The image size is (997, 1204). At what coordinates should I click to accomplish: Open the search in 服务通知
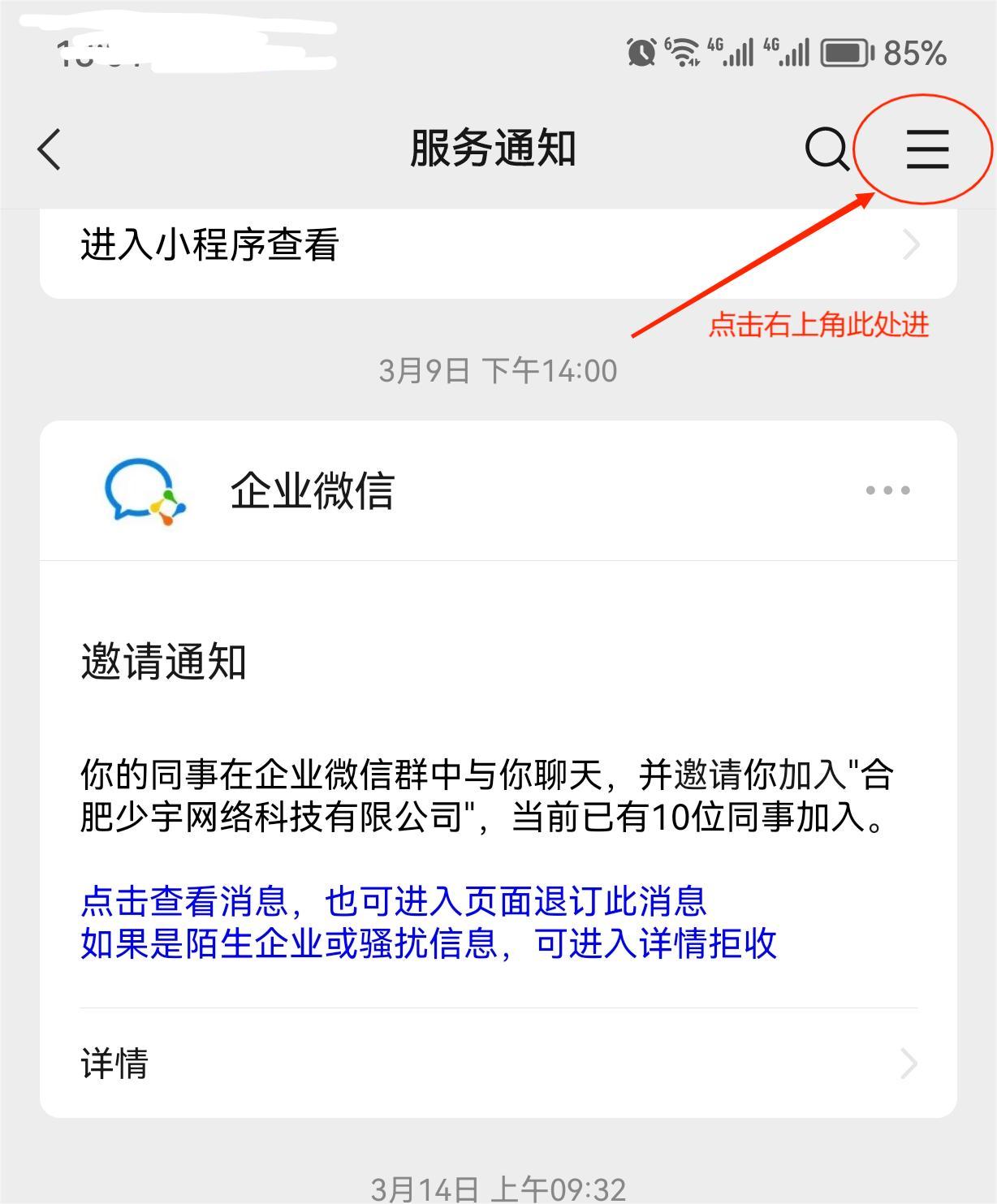click(x=826, y=149)
